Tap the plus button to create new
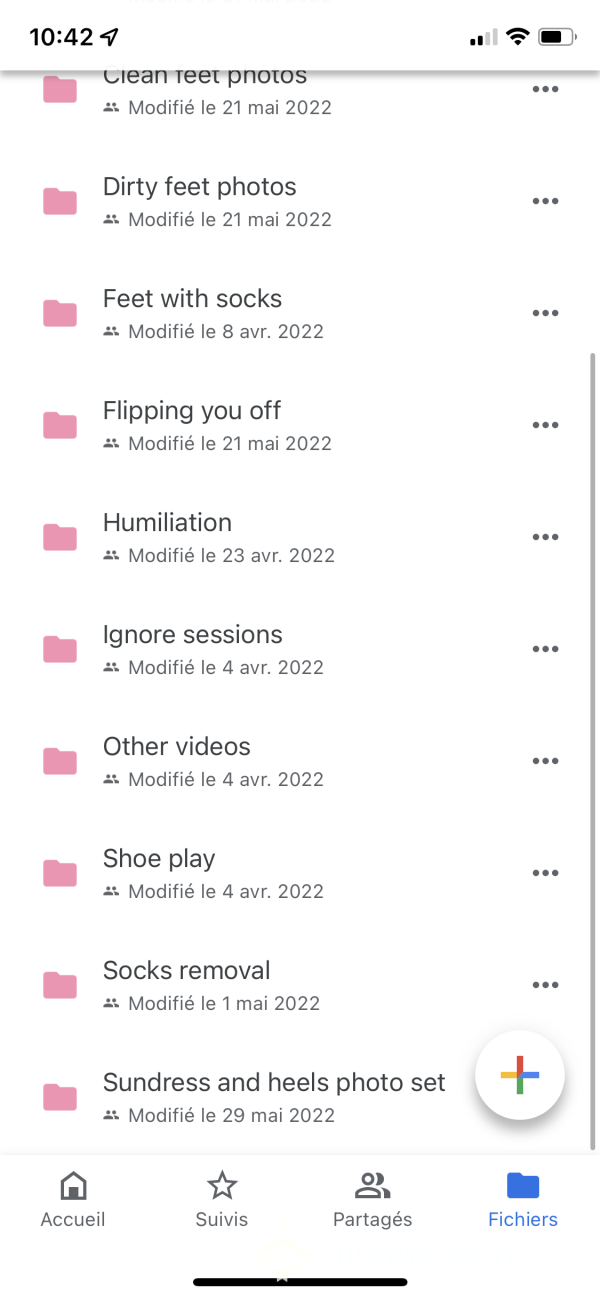 click(x=520, y=1075)
